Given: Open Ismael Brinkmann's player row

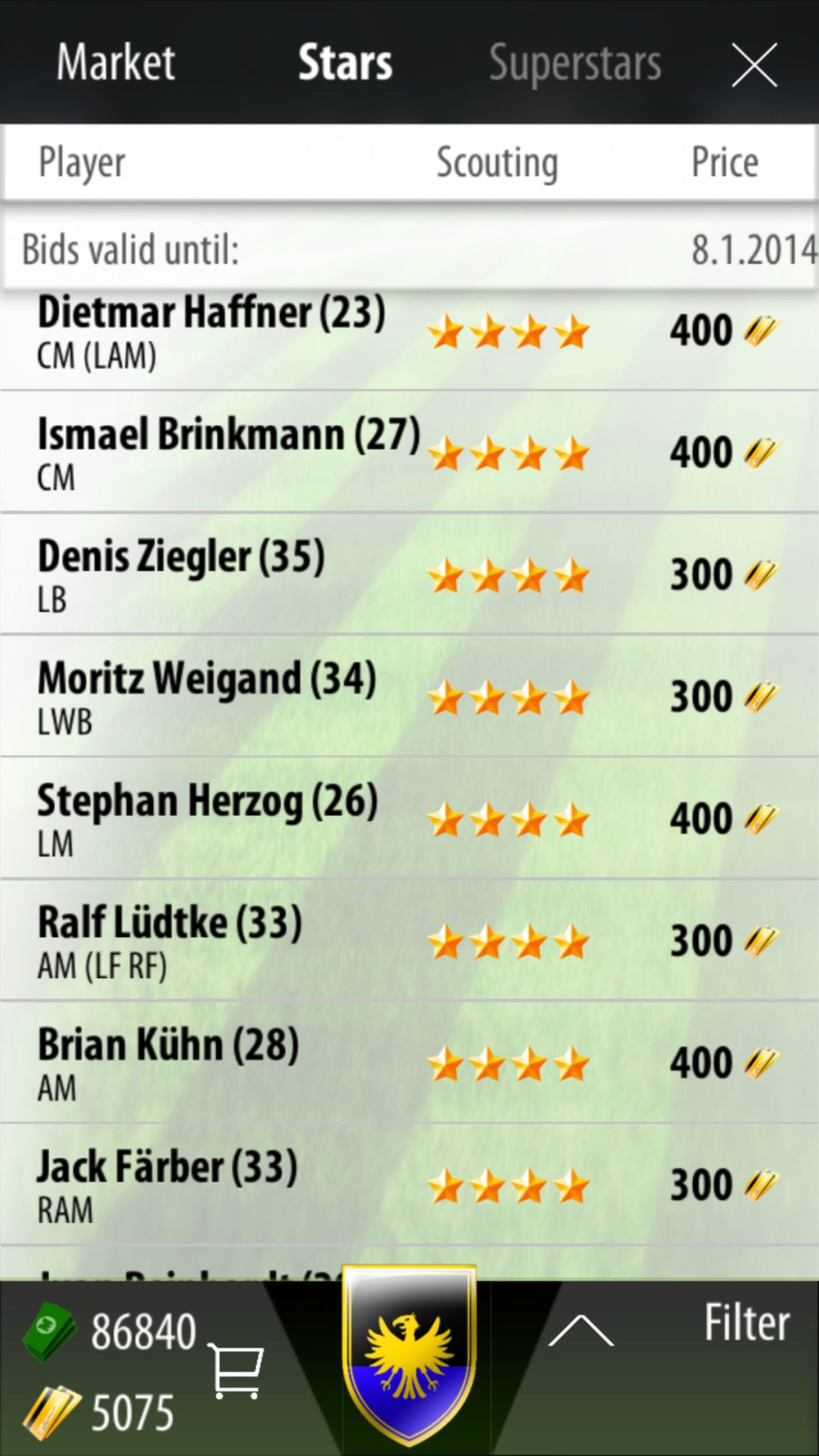Looking at the screenshot, I should coord(409,452).
